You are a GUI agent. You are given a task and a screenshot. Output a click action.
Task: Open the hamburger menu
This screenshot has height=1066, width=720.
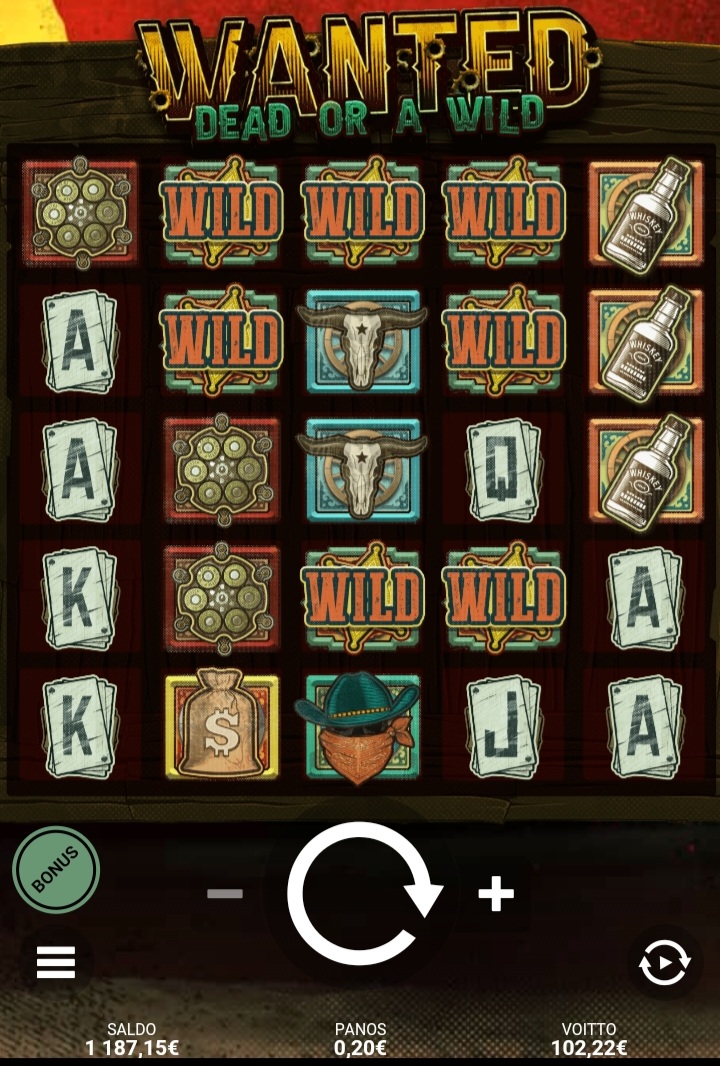56,963
